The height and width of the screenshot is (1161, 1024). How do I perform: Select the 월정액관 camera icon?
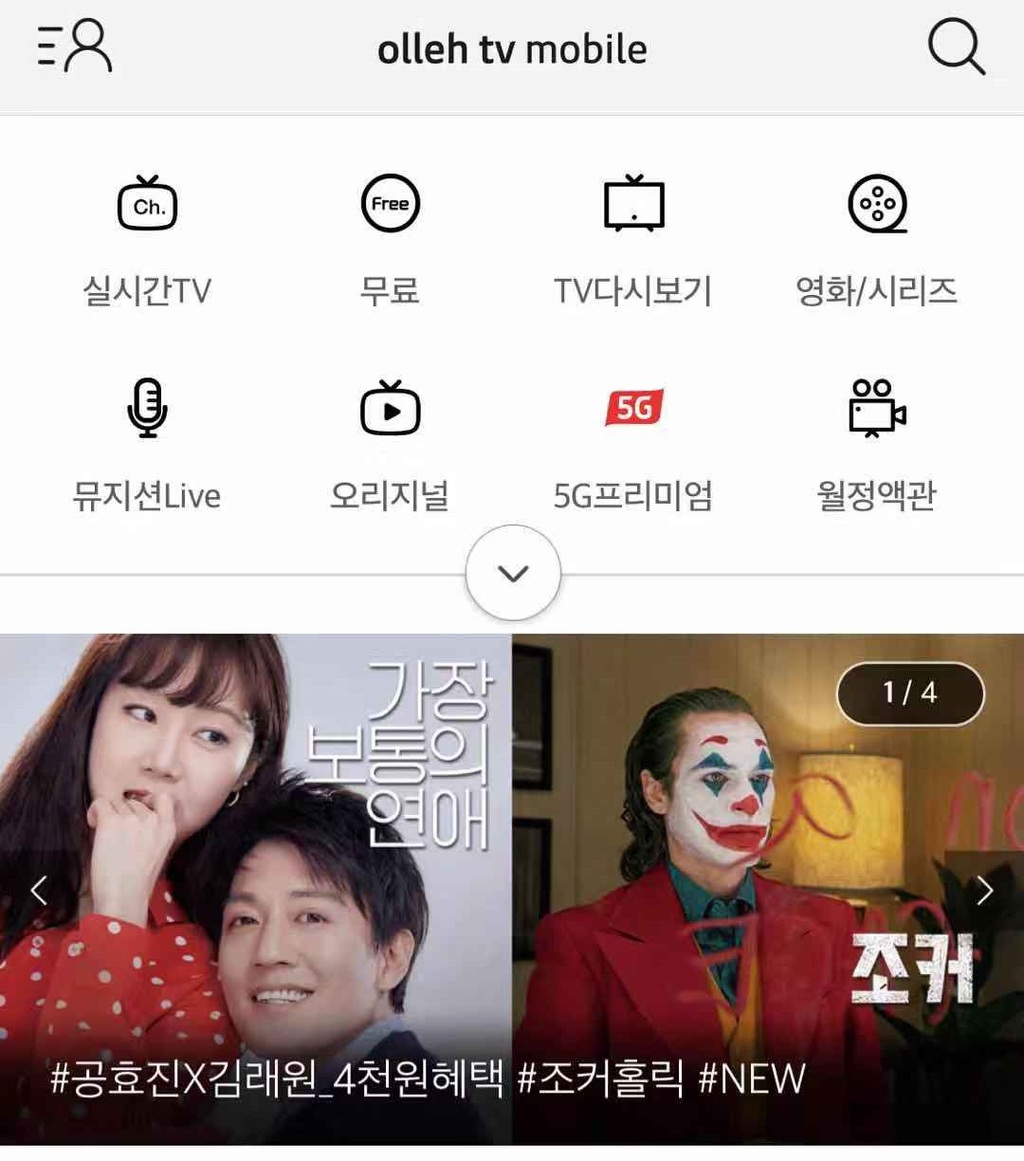click(878, 407)
